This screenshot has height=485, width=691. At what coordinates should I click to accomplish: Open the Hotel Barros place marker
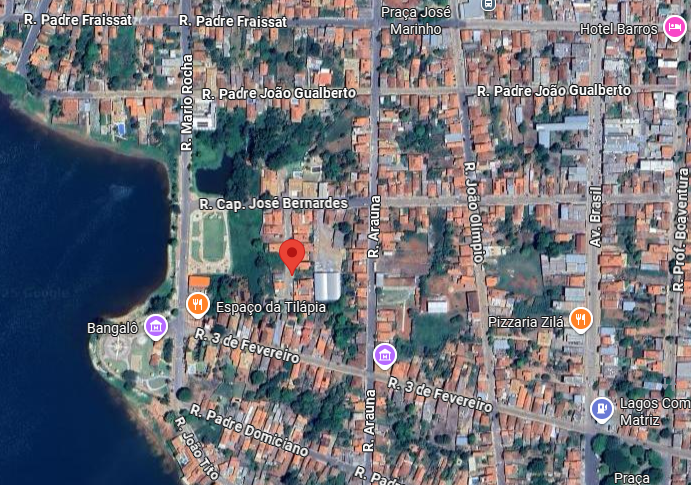pos(674,28)
